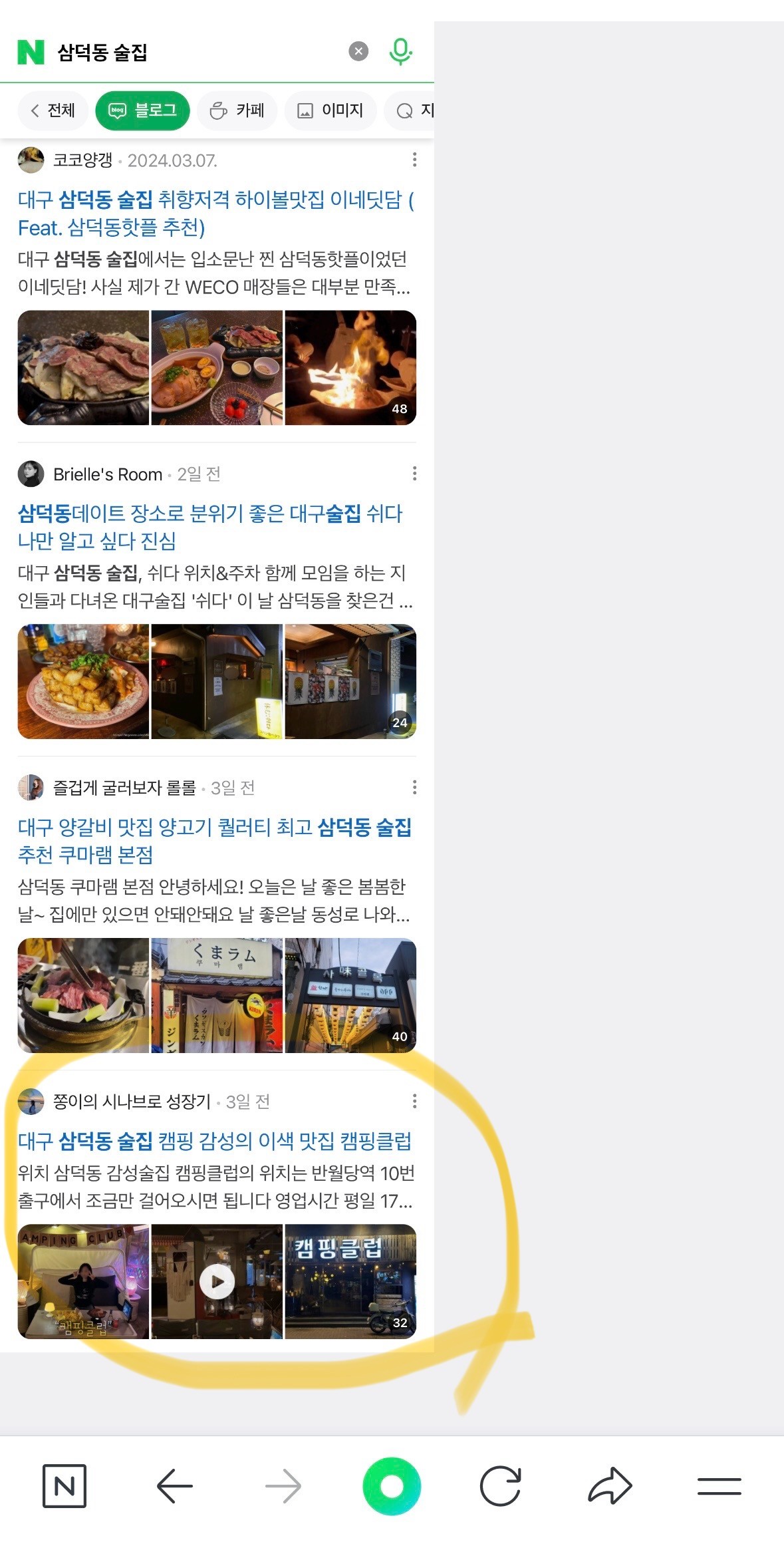
Task: Reload the page
Action: coord(500,1485)
